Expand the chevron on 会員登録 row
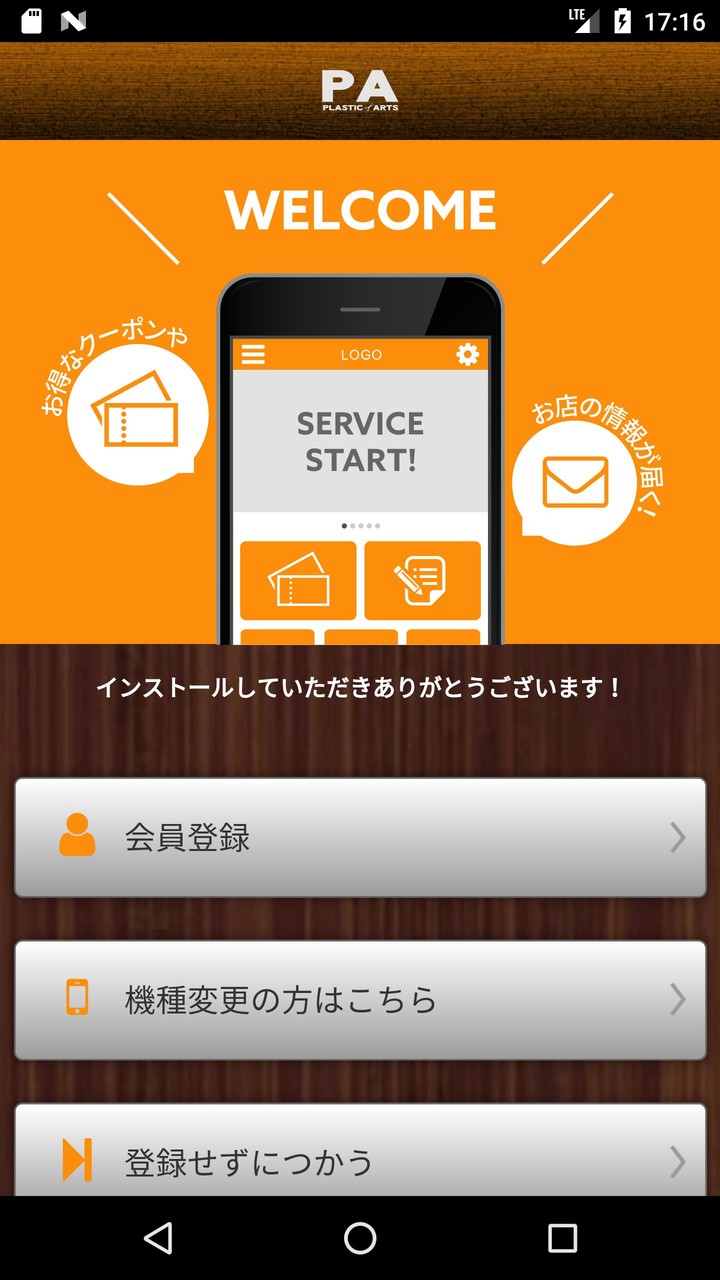Screen dimensions: 720x1280 coord(677,838)
